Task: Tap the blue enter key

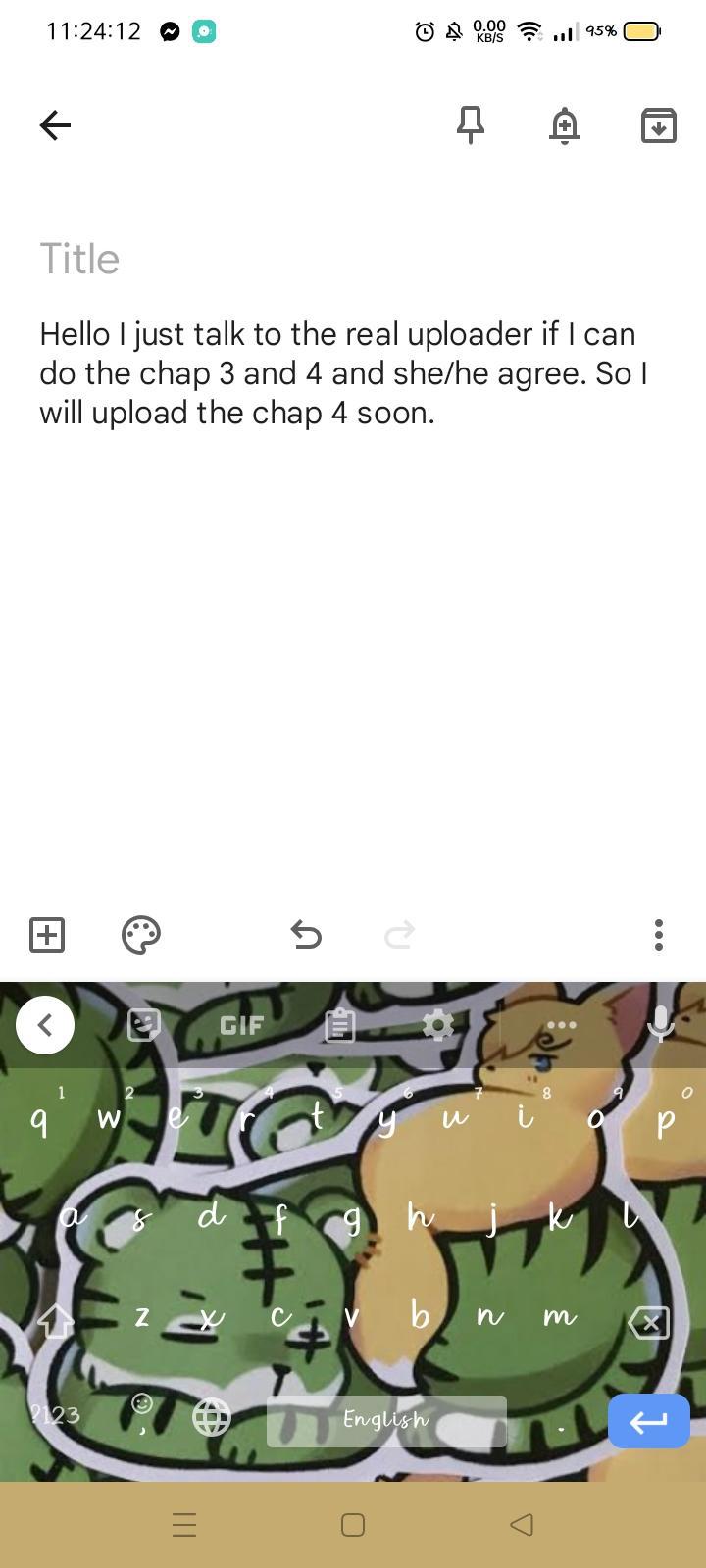Action: [x=649, y=1421]
